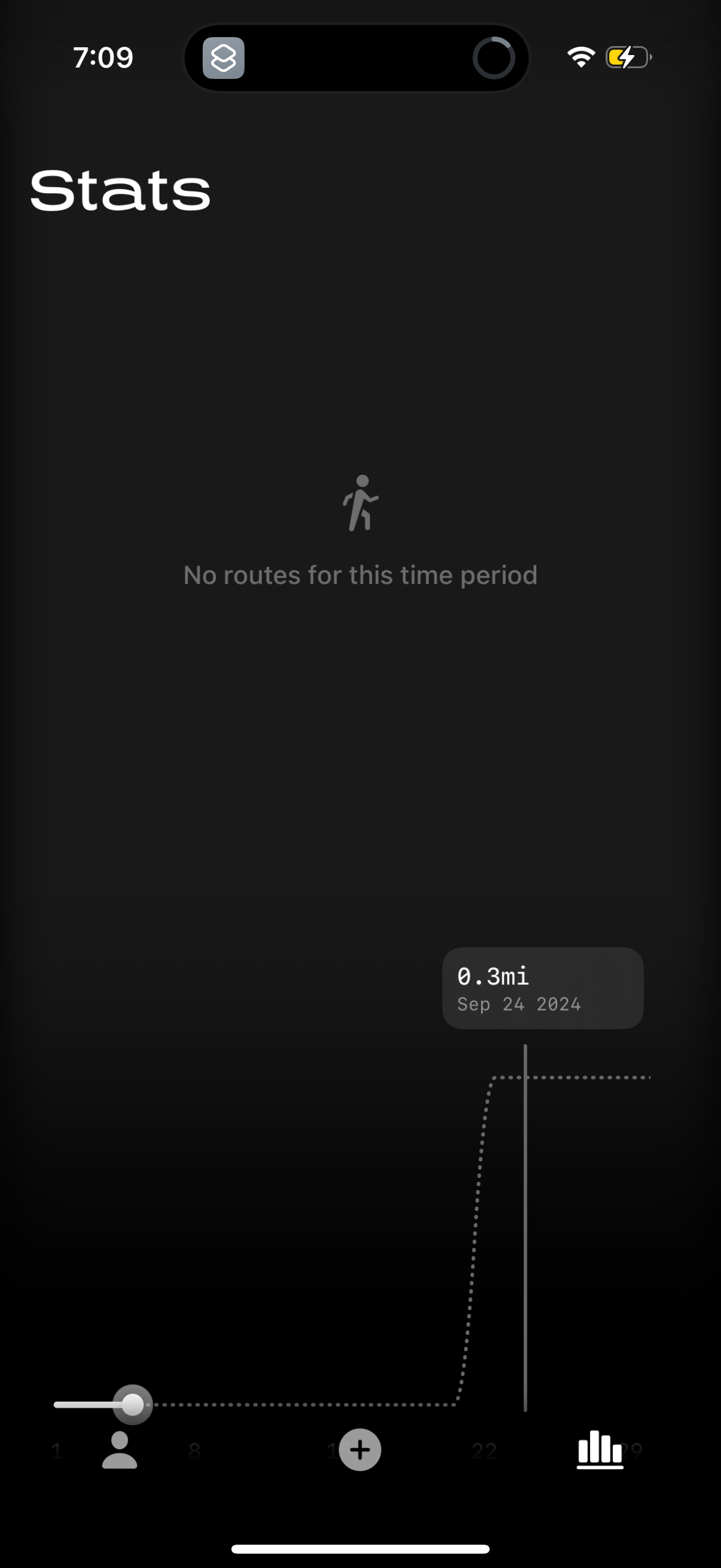Tap the clock showing 7:09 in the status bar
721x1568 pixels.
click(x=103, y=57)
